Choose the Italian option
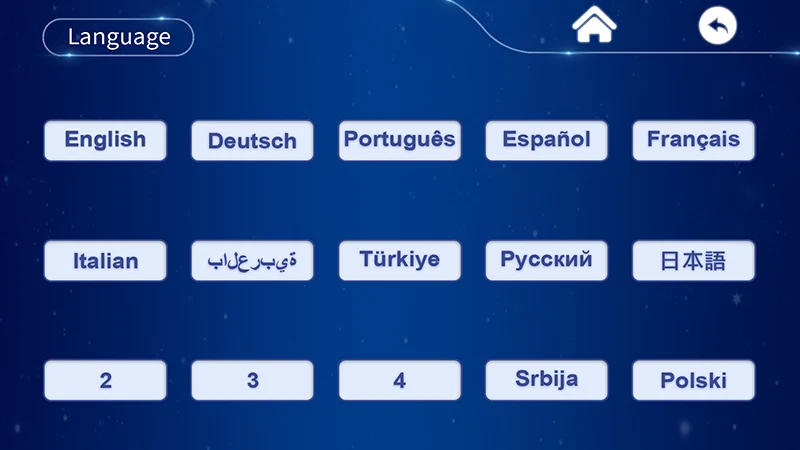Viewport: 800px width, 450px height. pyautogui.click(x=105, y=261)
